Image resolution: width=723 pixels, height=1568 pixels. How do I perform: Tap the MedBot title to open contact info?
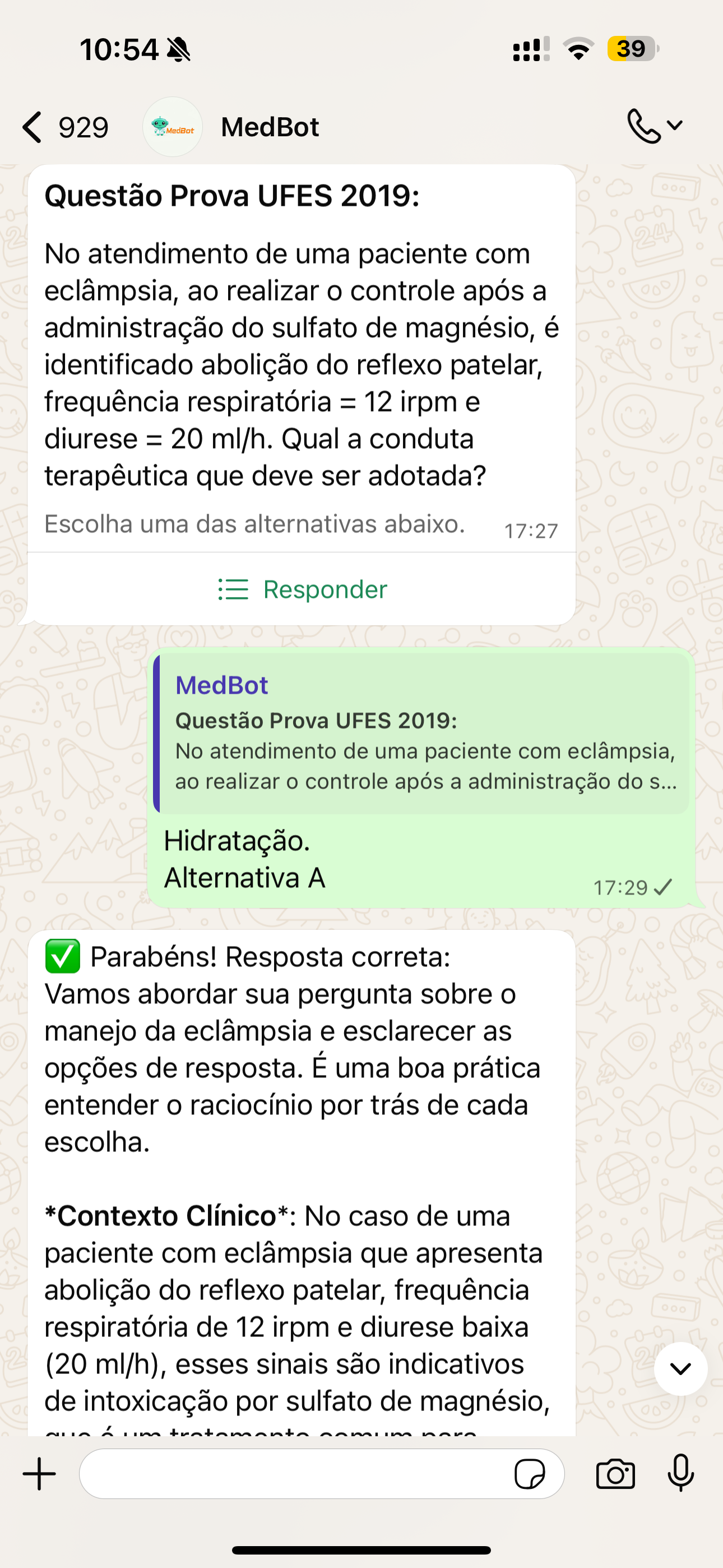[x=270, y=126]
